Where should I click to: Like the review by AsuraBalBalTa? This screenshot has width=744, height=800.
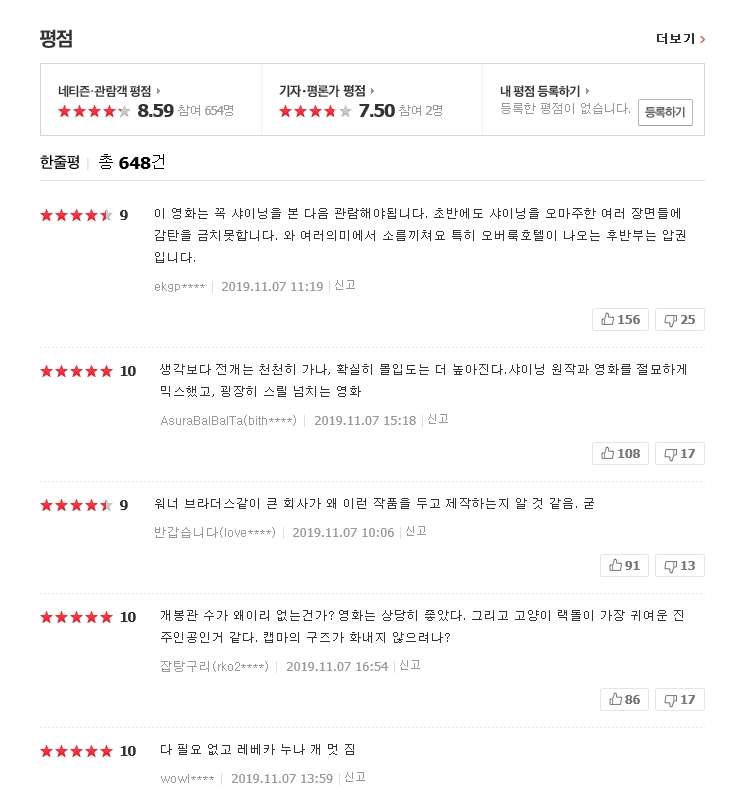pos(620,454)
